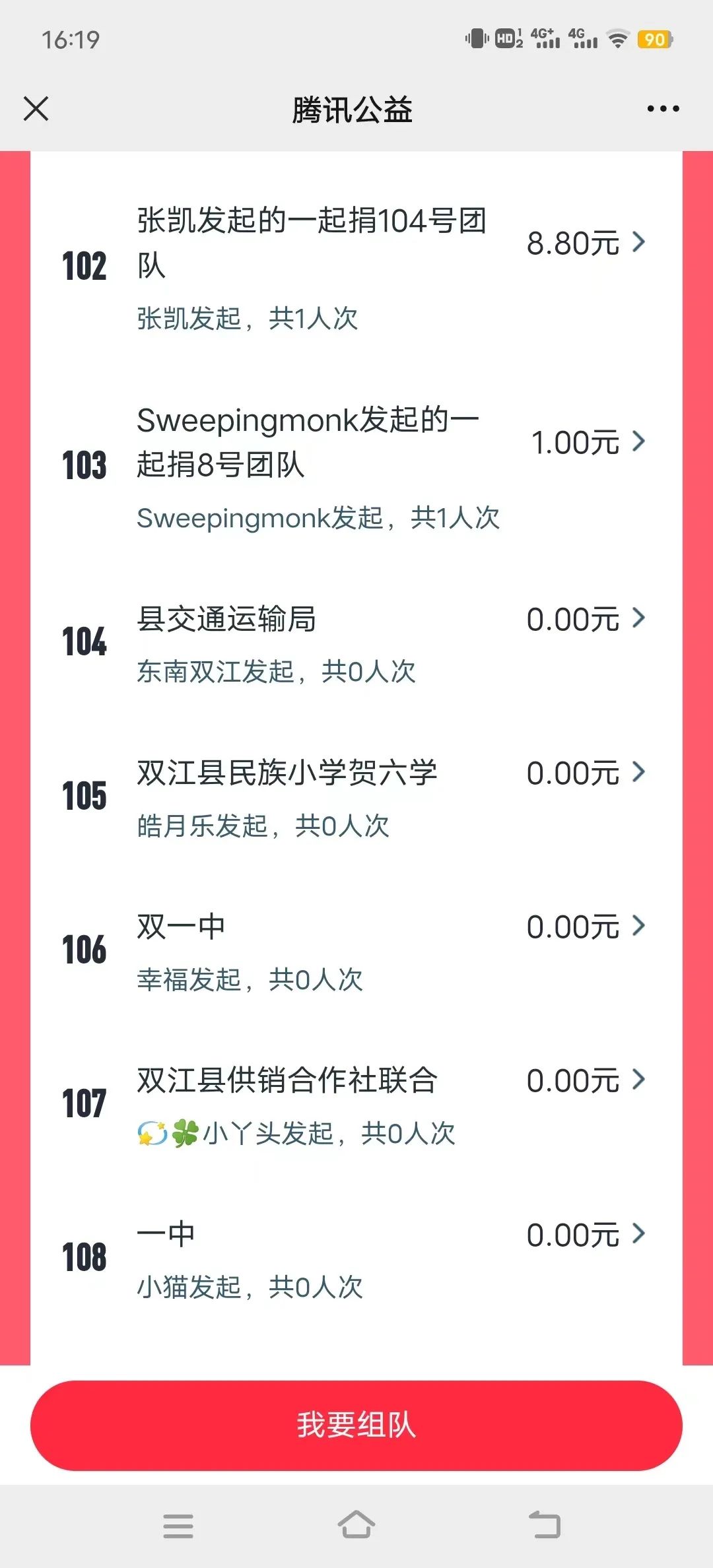The image size is (713, 1568).
Task: Tap the 我要组队 button
Action: (356, 1425)
